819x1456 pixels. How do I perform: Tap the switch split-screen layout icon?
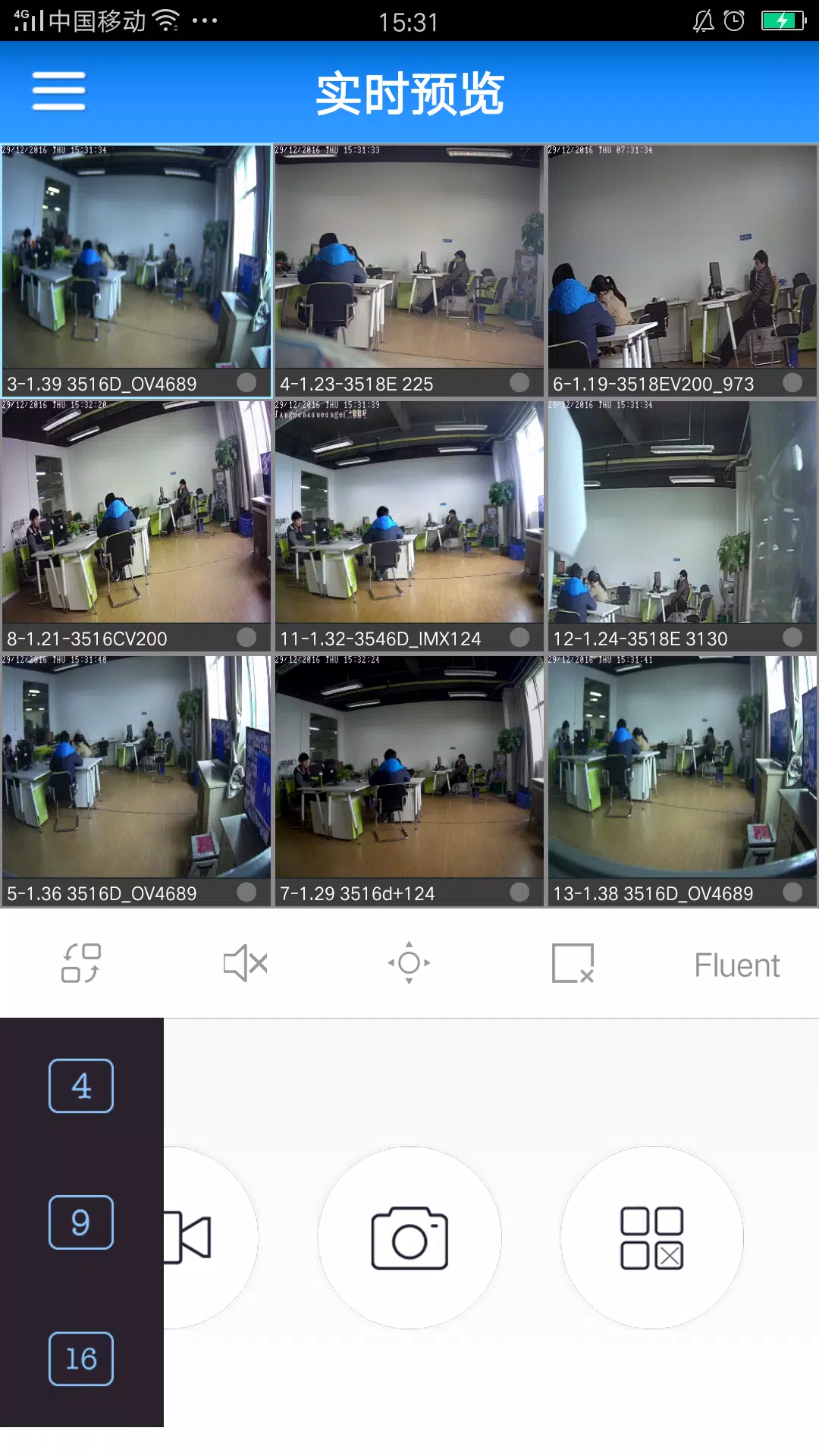[81, 963]
